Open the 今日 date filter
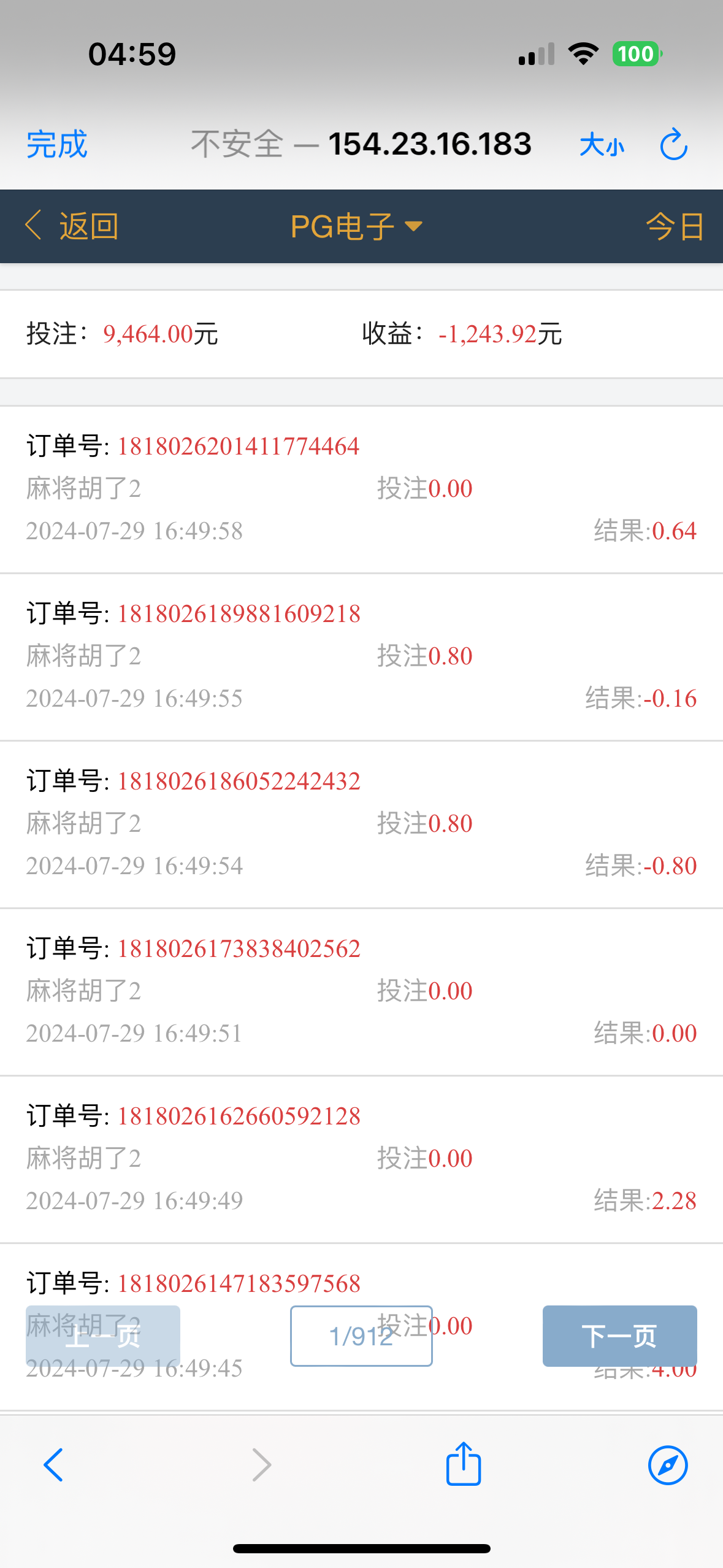723x1568 pixels. tap(675, 226)
